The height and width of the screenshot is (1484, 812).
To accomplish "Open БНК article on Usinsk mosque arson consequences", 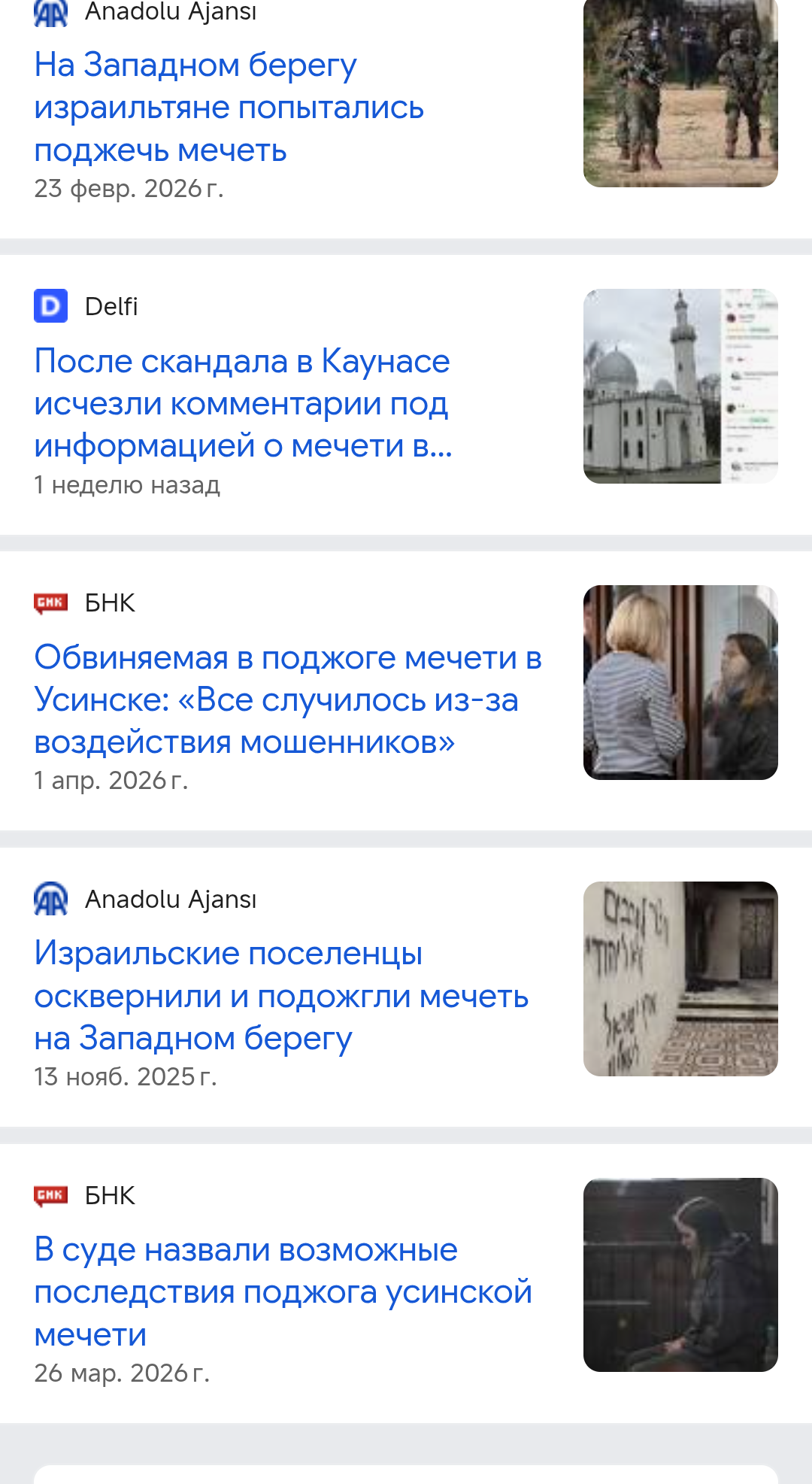I will (283, 1291).
